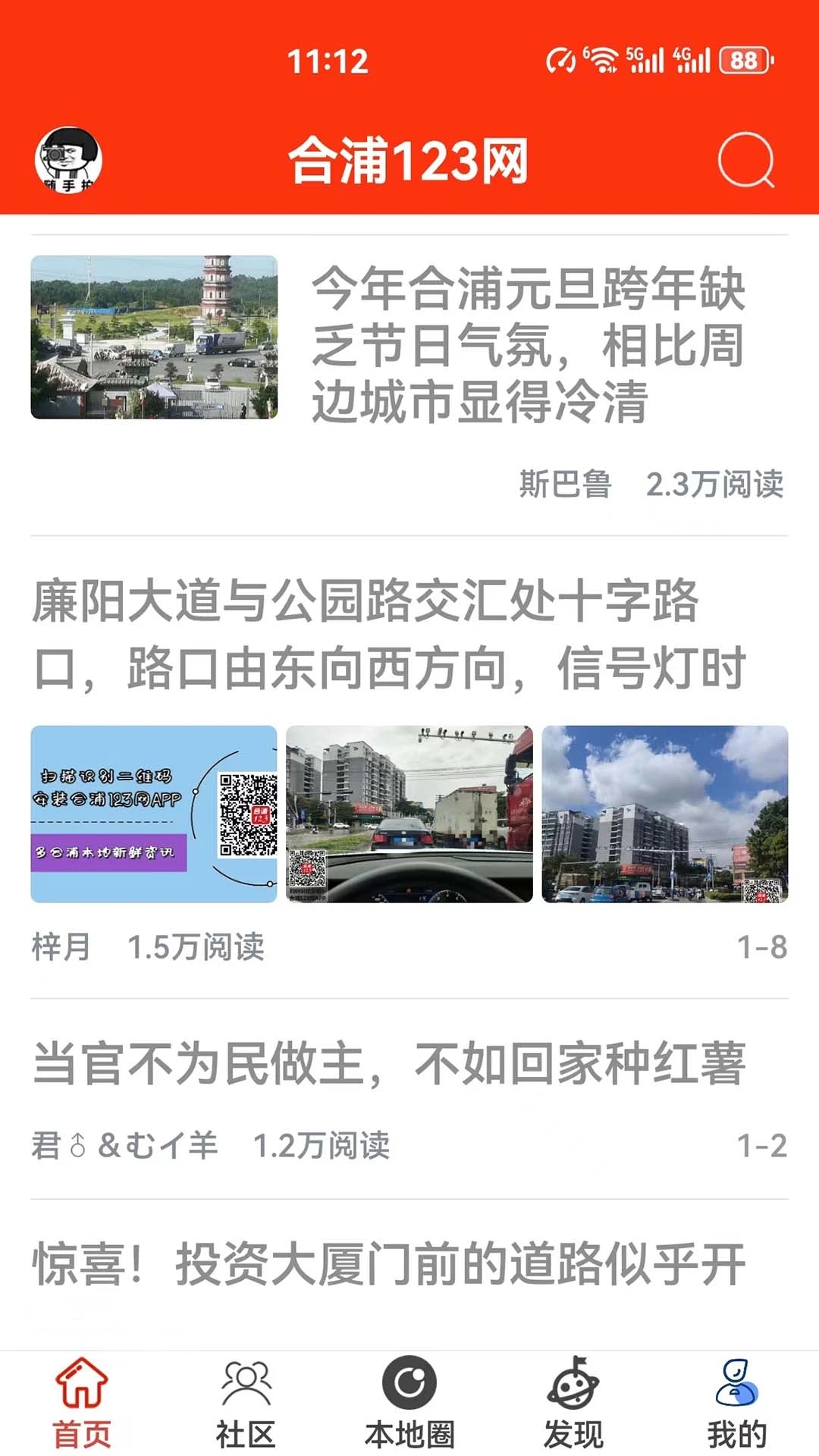
Task: Tap the profile avatar at top left
Action: (68, 160)
